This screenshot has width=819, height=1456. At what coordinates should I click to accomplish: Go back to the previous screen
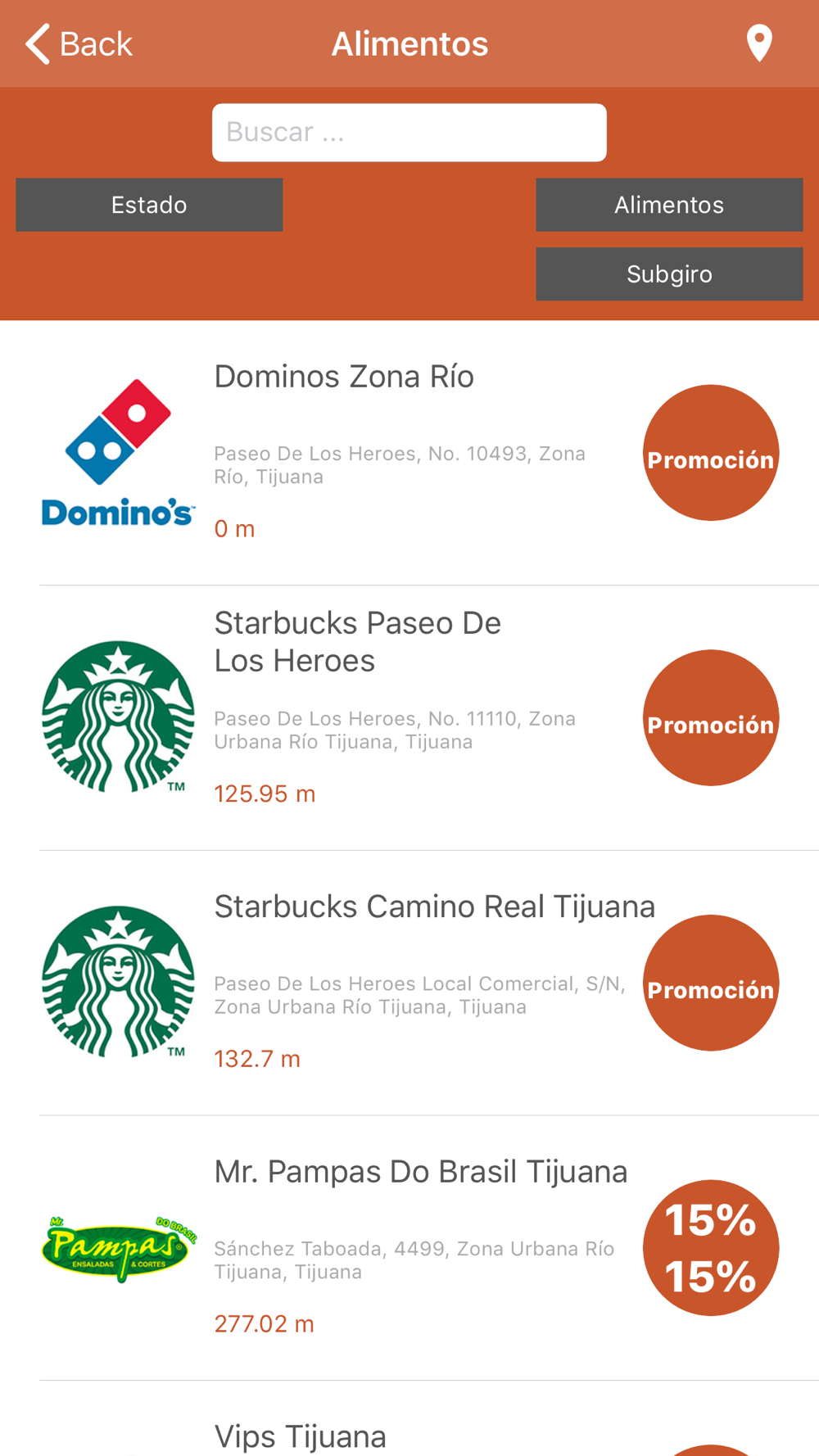click(x=79, y=43)
